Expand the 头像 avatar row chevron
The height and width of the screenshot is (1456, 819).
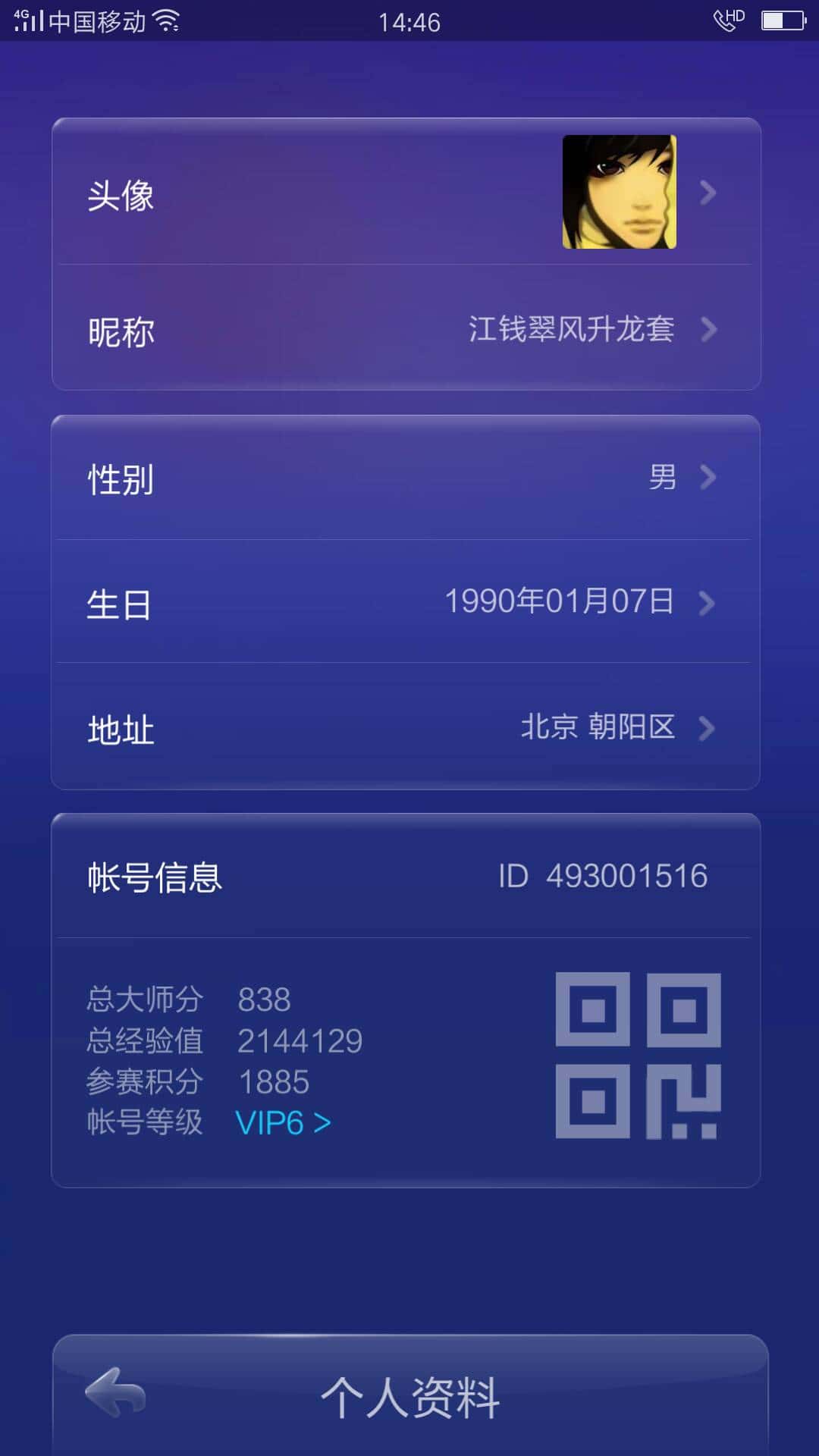tap(708, 193)
